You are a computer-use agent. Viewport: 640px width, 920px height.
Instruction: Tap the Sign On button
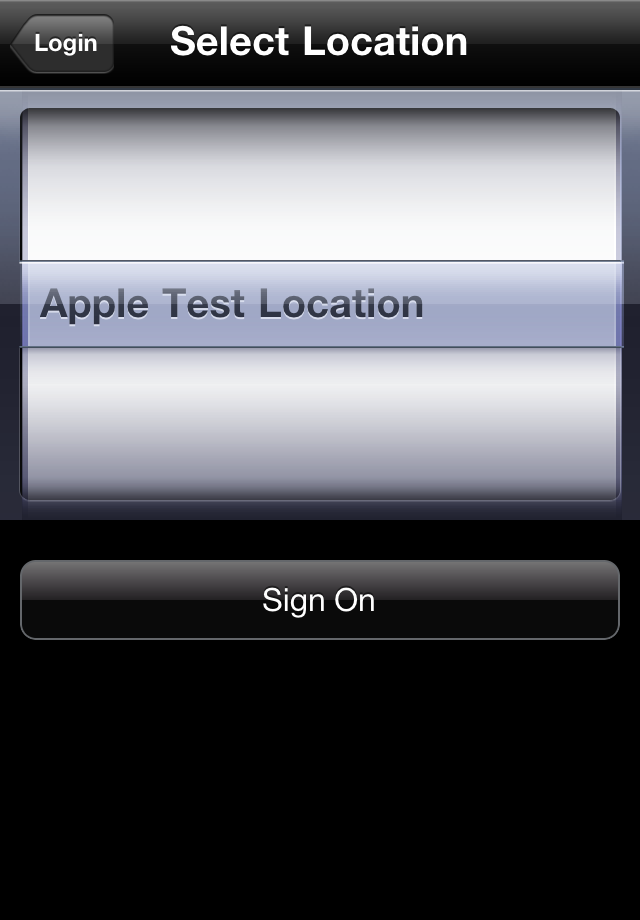[x=319, y=600]
